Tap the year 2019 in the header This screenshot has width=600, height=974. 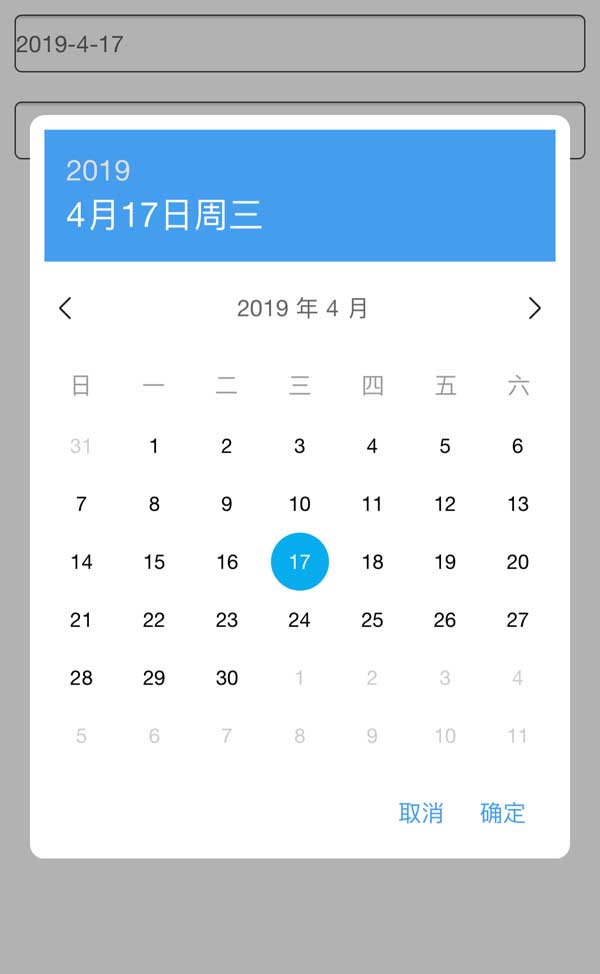coord(98,170)
